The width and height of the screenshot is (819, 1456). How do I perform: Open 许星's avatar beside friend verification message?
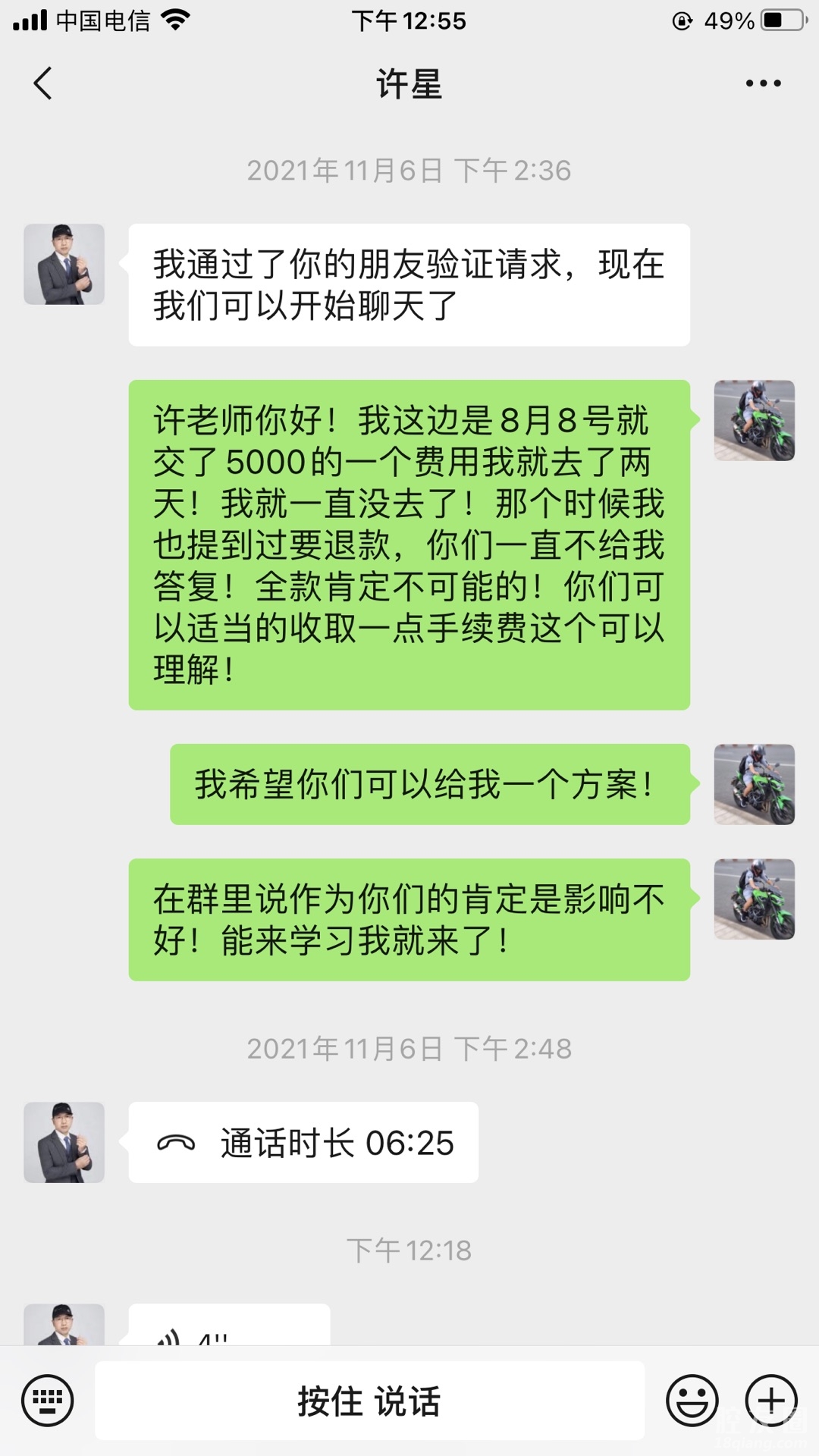[x=64, y=264]
